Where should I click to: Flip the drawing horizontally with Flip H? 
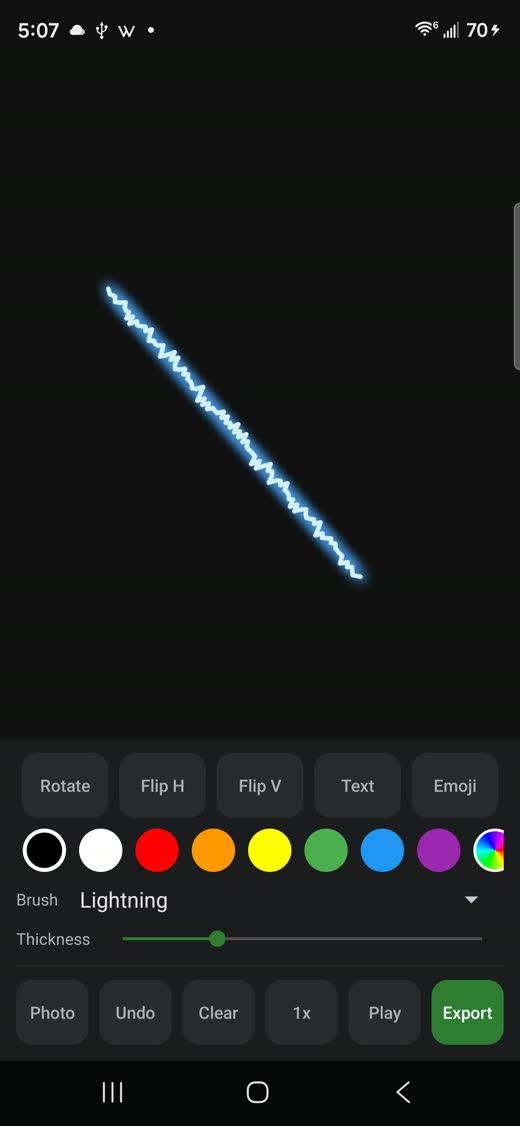coord(162,786)
